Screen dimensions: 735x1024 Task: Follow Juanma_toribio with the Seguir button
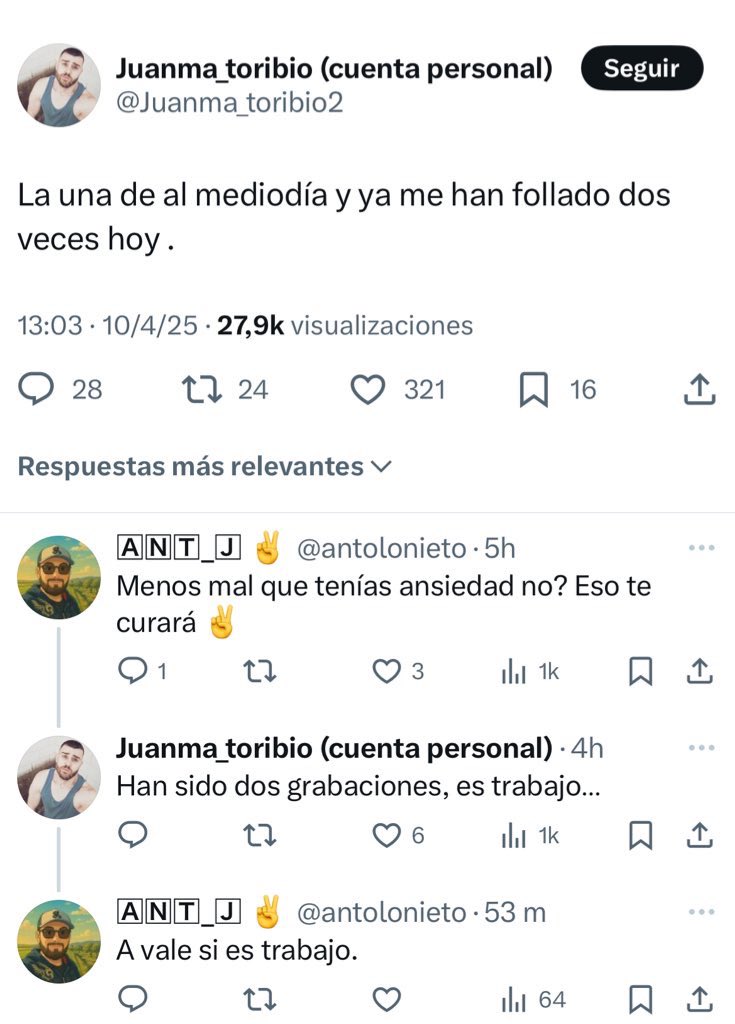[x=641, y=69]
